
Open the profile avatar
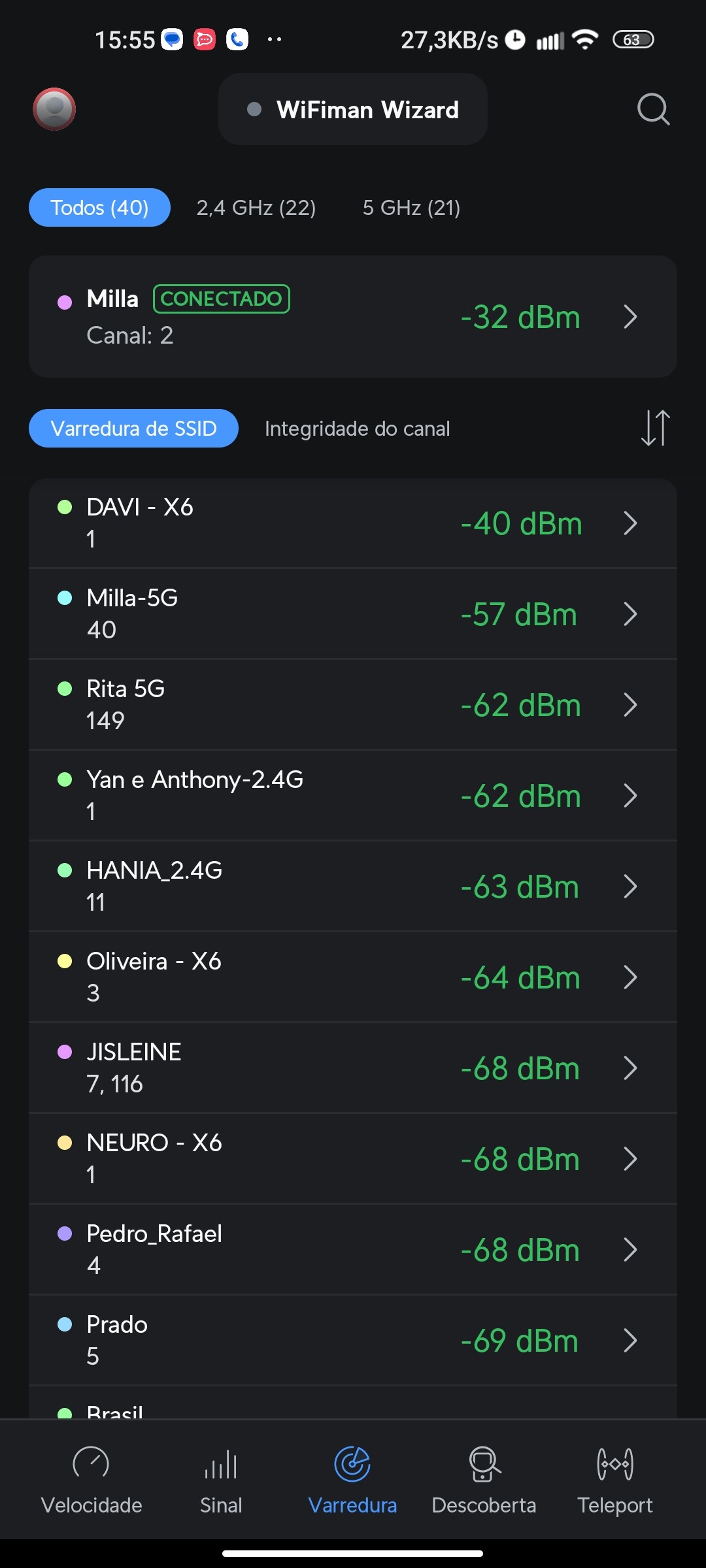(x=54, y=109)
